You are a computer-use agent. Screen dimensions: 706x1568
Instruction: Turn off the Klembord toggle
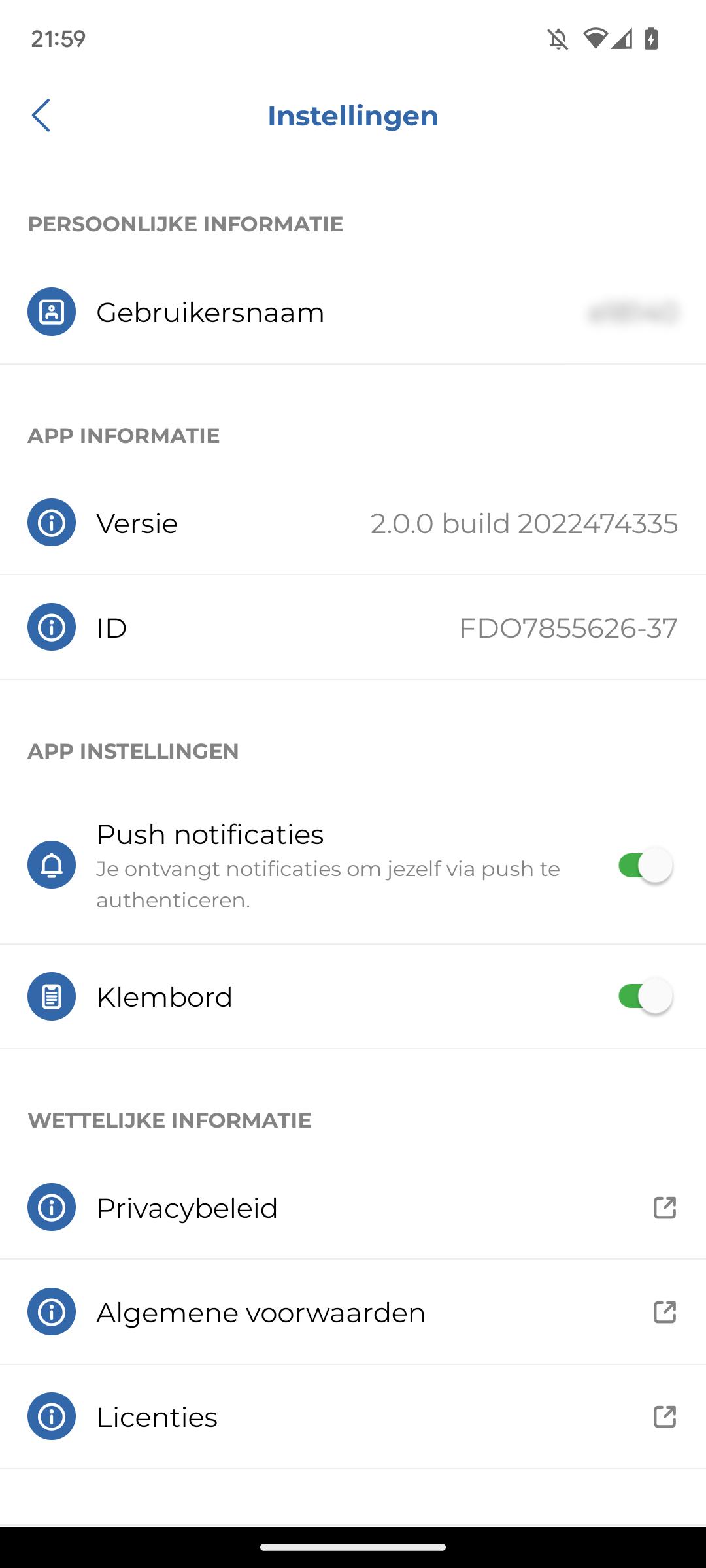(645, 996)
